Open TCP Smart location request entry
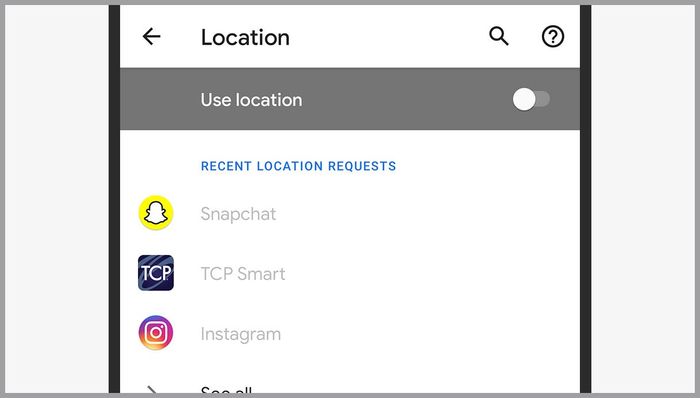Screen dimensions: 700x398 click(x=350, y=273)
